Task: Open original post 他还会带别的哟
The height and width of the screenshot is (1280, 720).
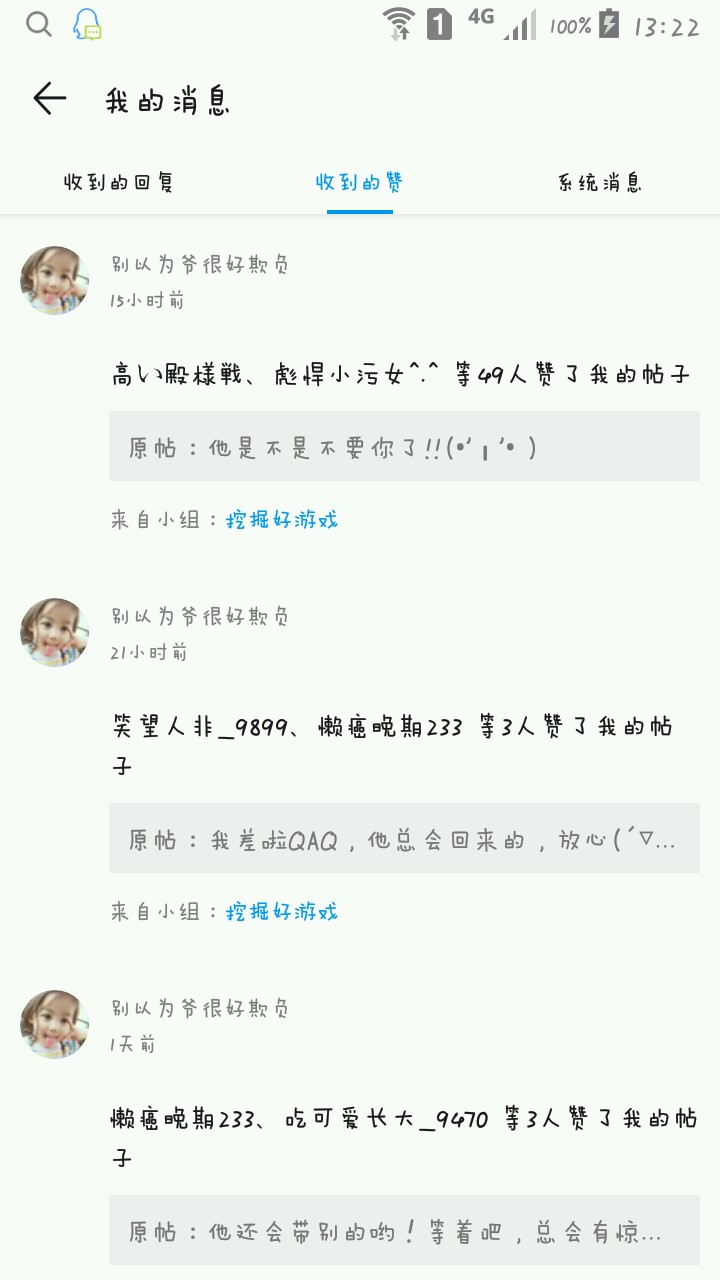Action: click(x=404, y=1230)
